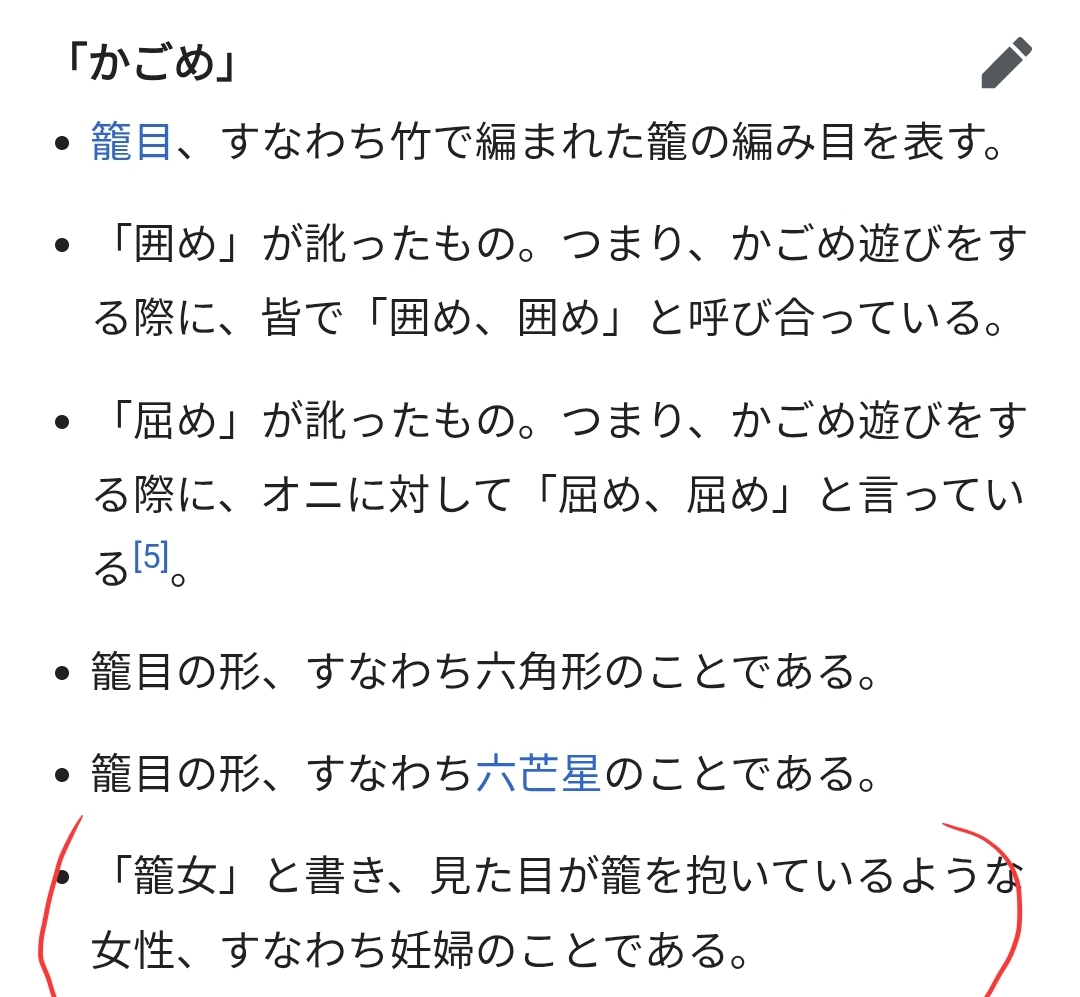Image resolution: width=1080 pixels, height=997 pixels.
Task: Open the 六芒星 link
Action: pyautogui.click(x=537, y=773)
